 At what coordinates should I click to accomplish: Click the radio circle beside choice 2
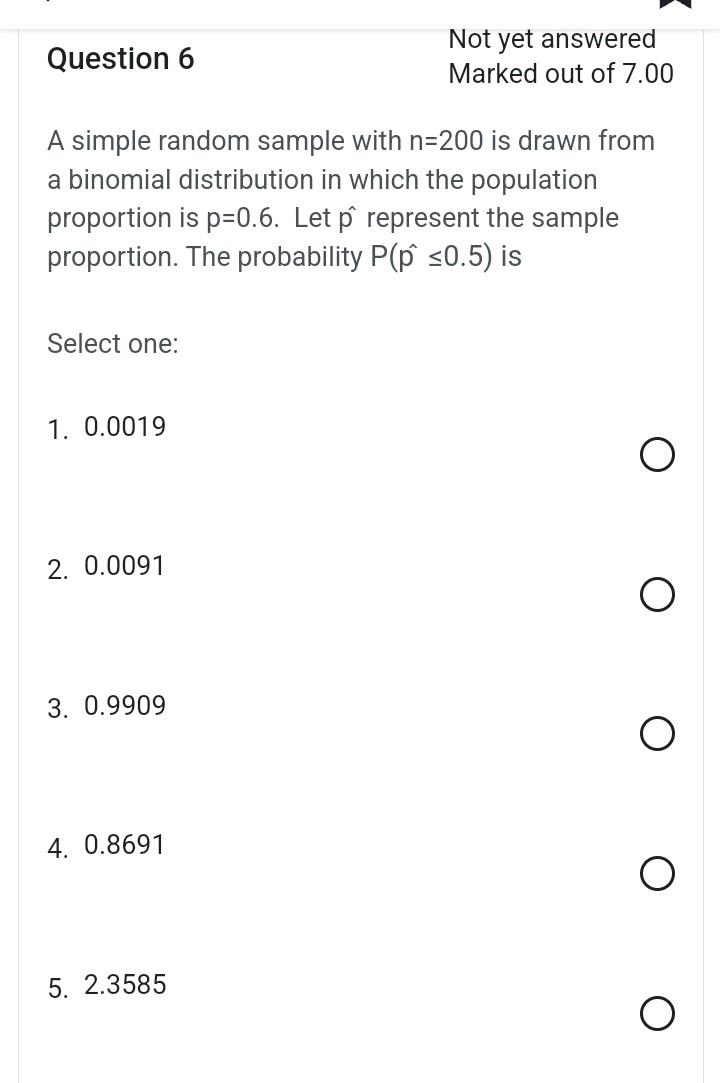[x=657, y=594]
